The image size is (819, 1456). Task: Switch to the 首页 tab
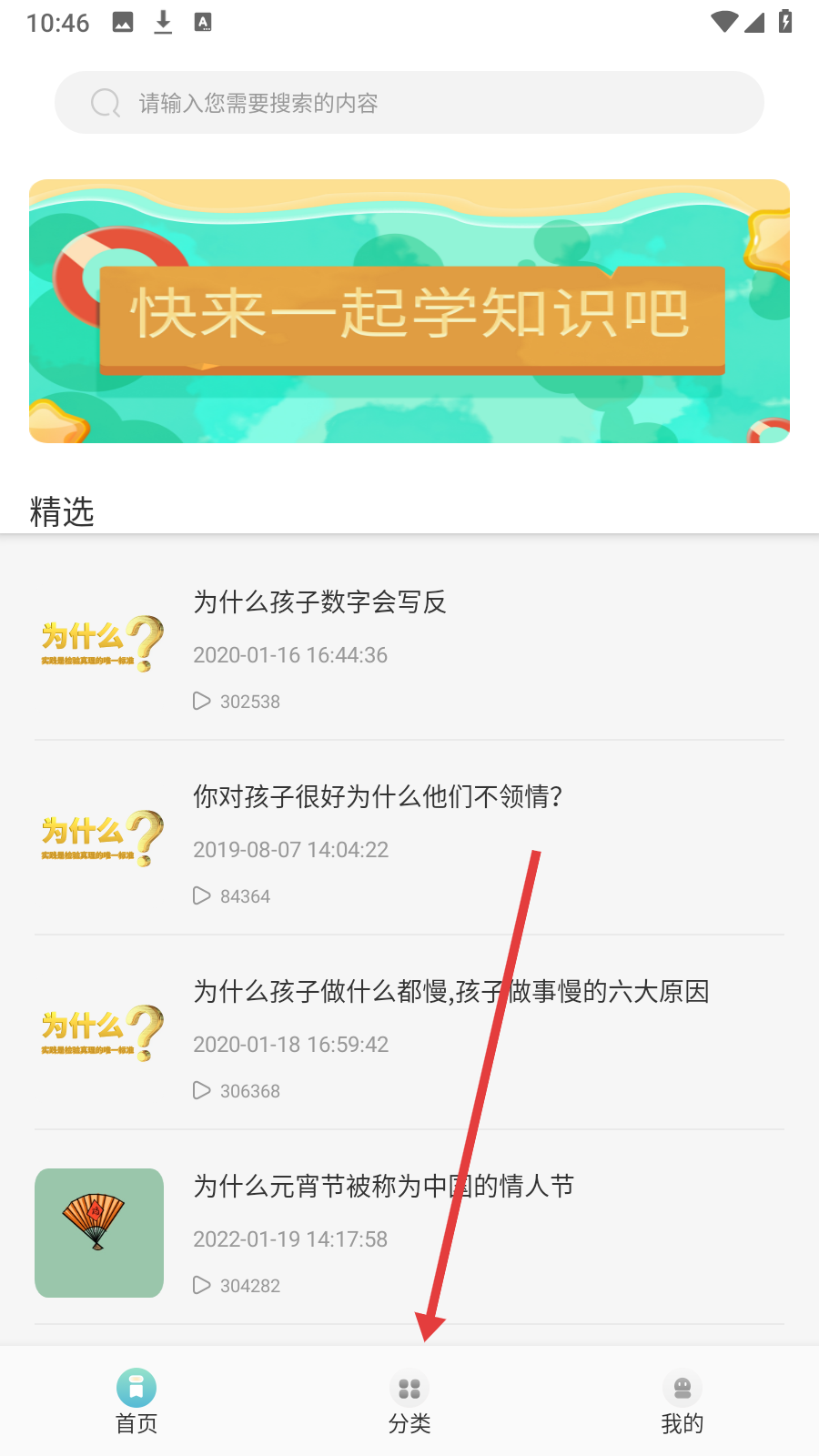click(x=136, y=1401)
